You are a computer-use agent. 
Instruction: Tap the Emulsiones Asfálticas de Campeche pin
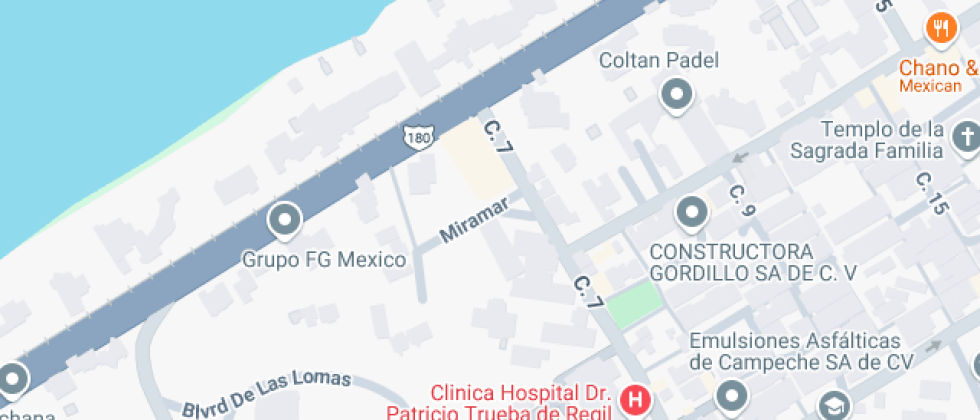coord(734,394)
